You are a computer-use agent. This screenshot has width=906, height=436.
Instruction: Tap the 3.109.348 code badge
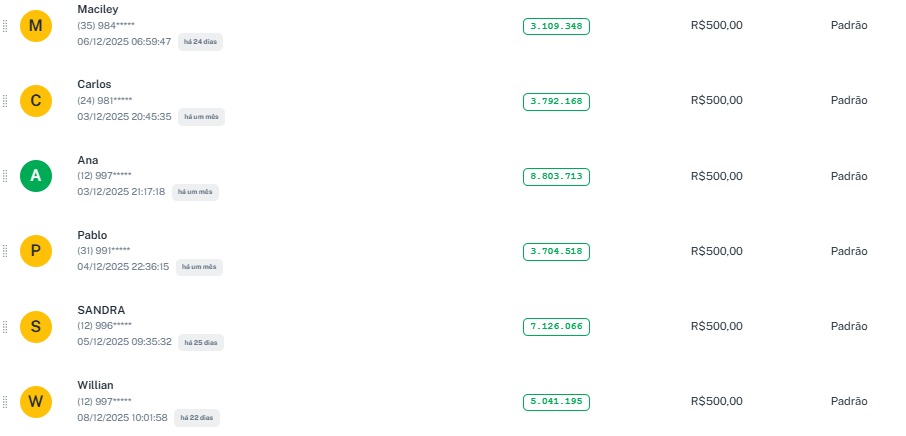(x=556, y=26)
